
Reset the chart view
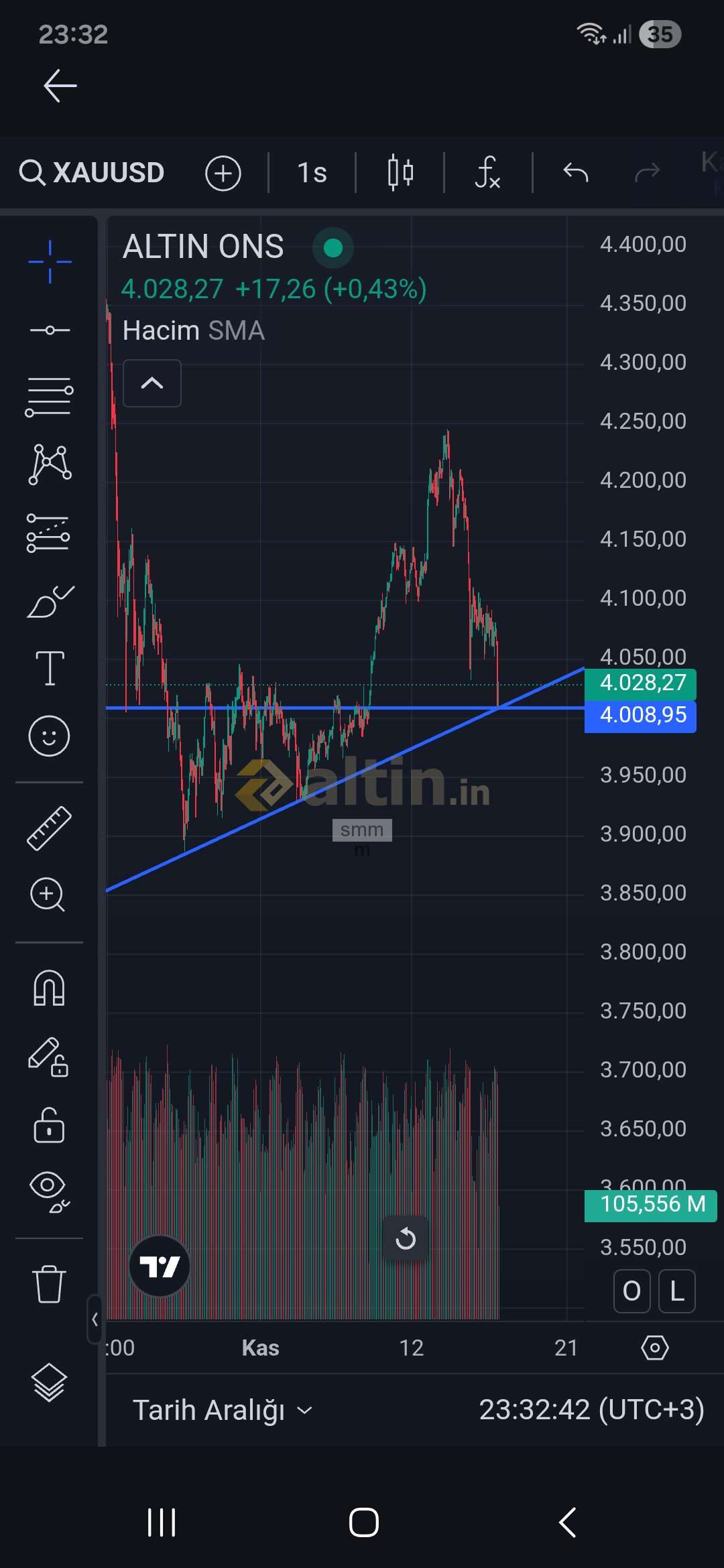(406, 1238)
